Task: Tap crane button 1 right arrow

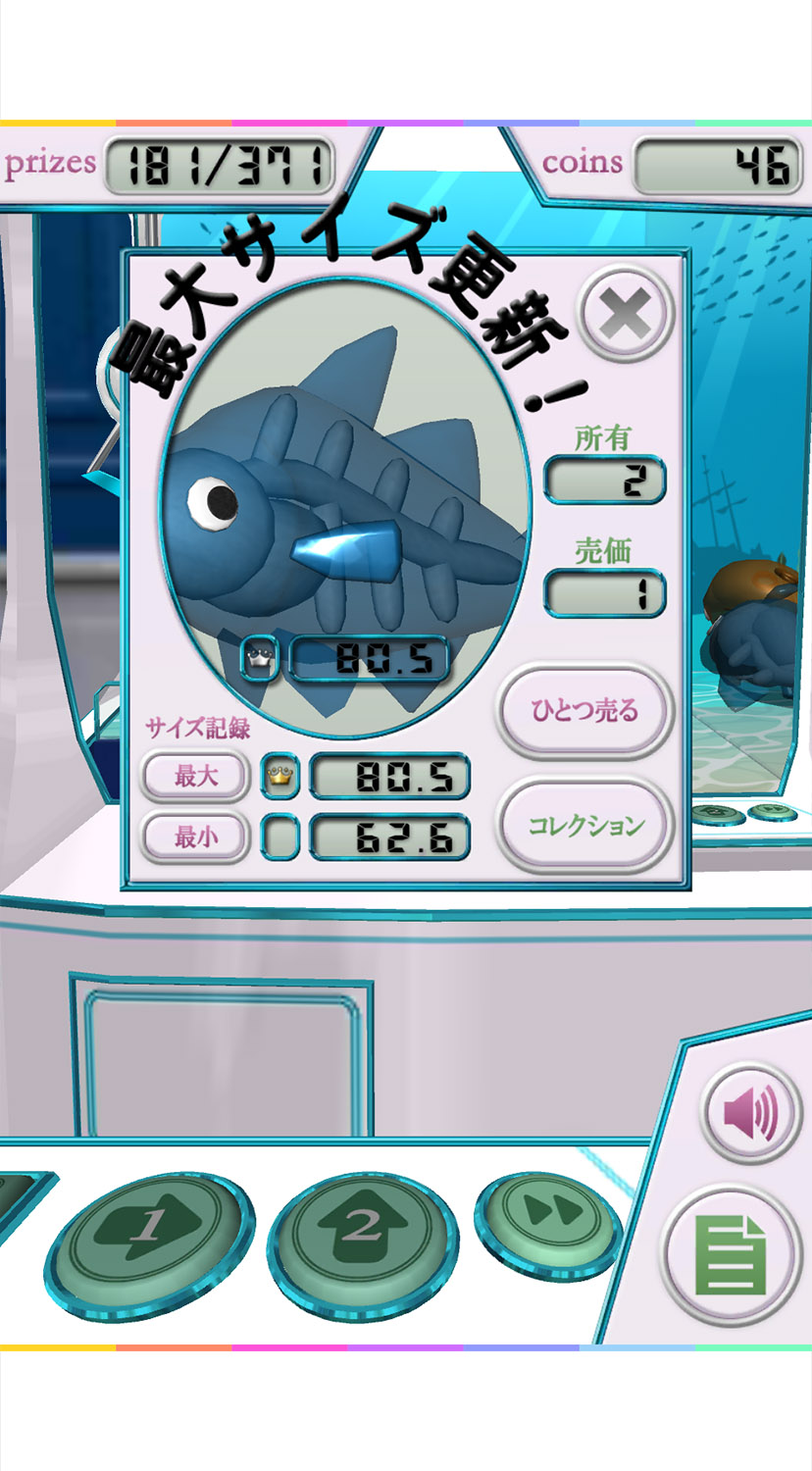Action: click(x=147, y=1229)
